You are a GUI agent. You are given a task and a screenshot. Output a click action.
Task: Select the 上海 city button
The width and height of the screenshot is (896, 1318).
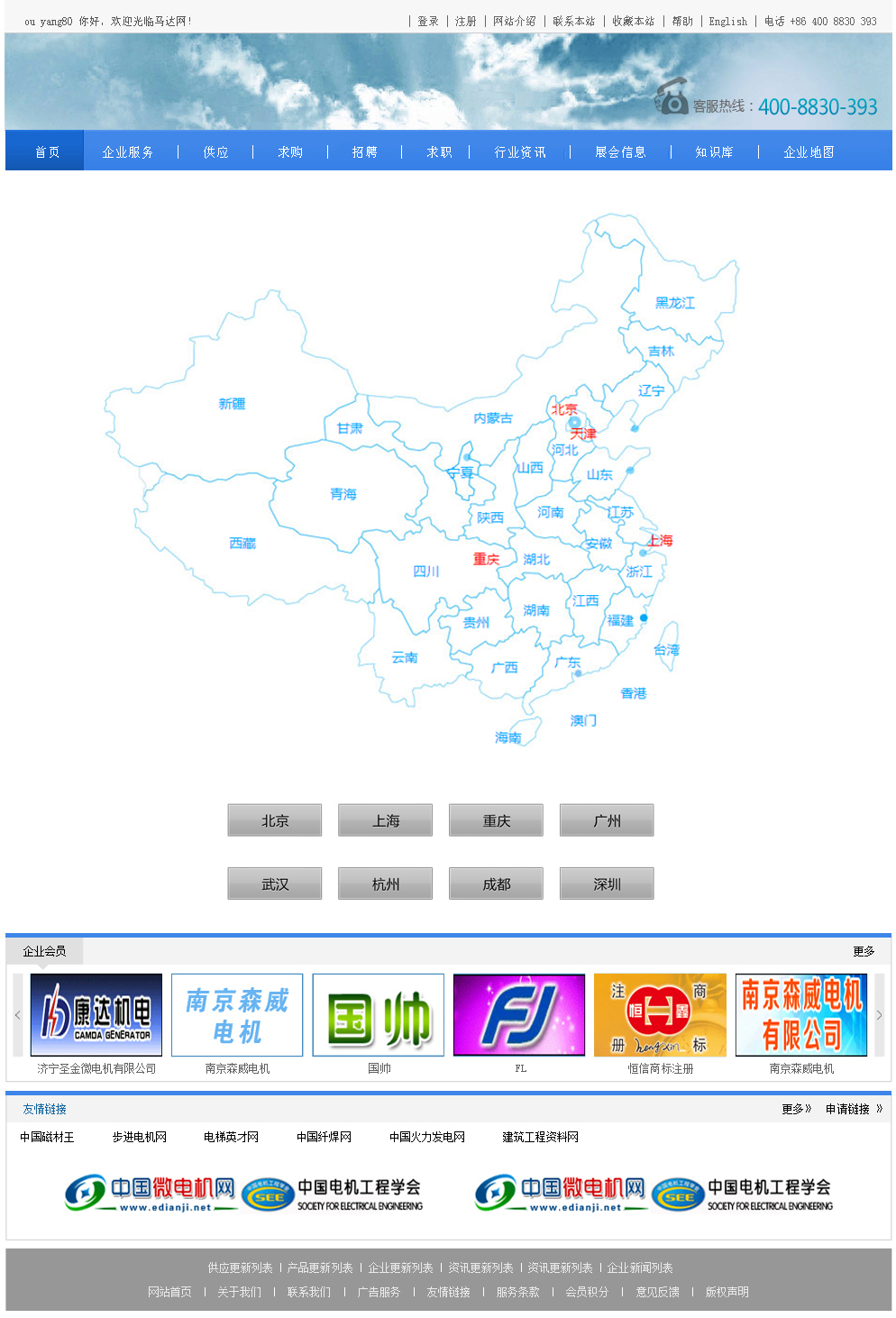coord(385,820)
